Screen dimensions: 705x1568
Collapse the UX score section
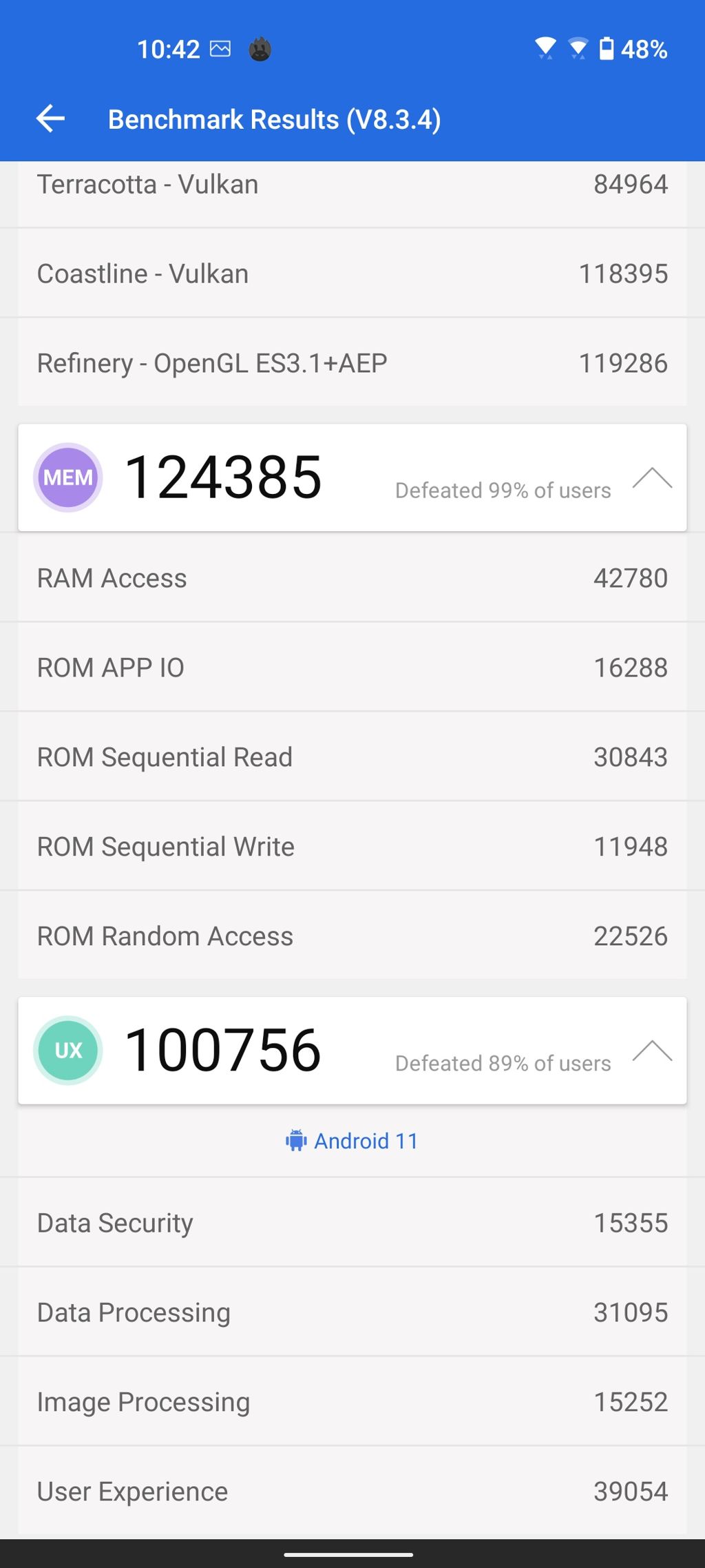[x=652, y=1051]
